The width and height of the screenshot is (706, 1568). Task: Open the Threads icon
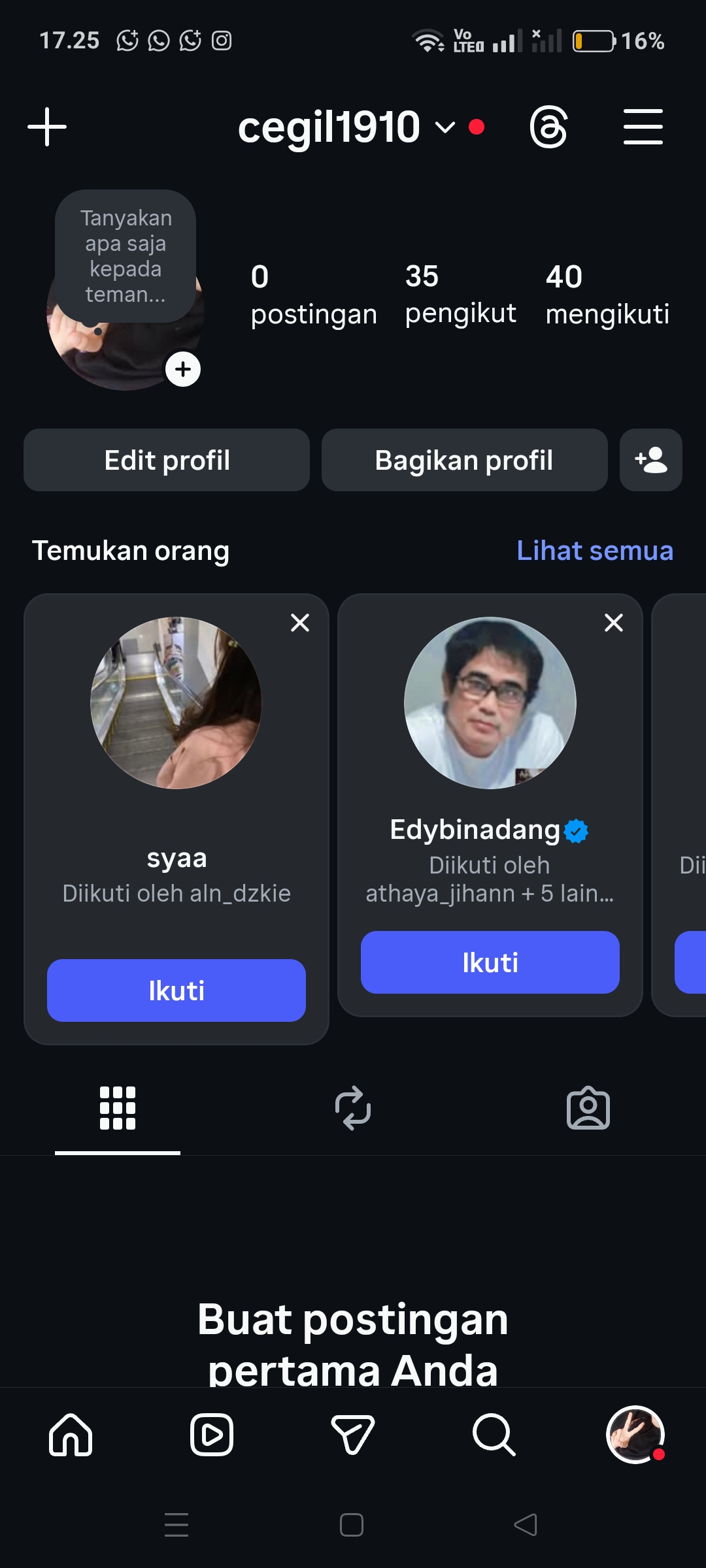(x=548, y=127)
